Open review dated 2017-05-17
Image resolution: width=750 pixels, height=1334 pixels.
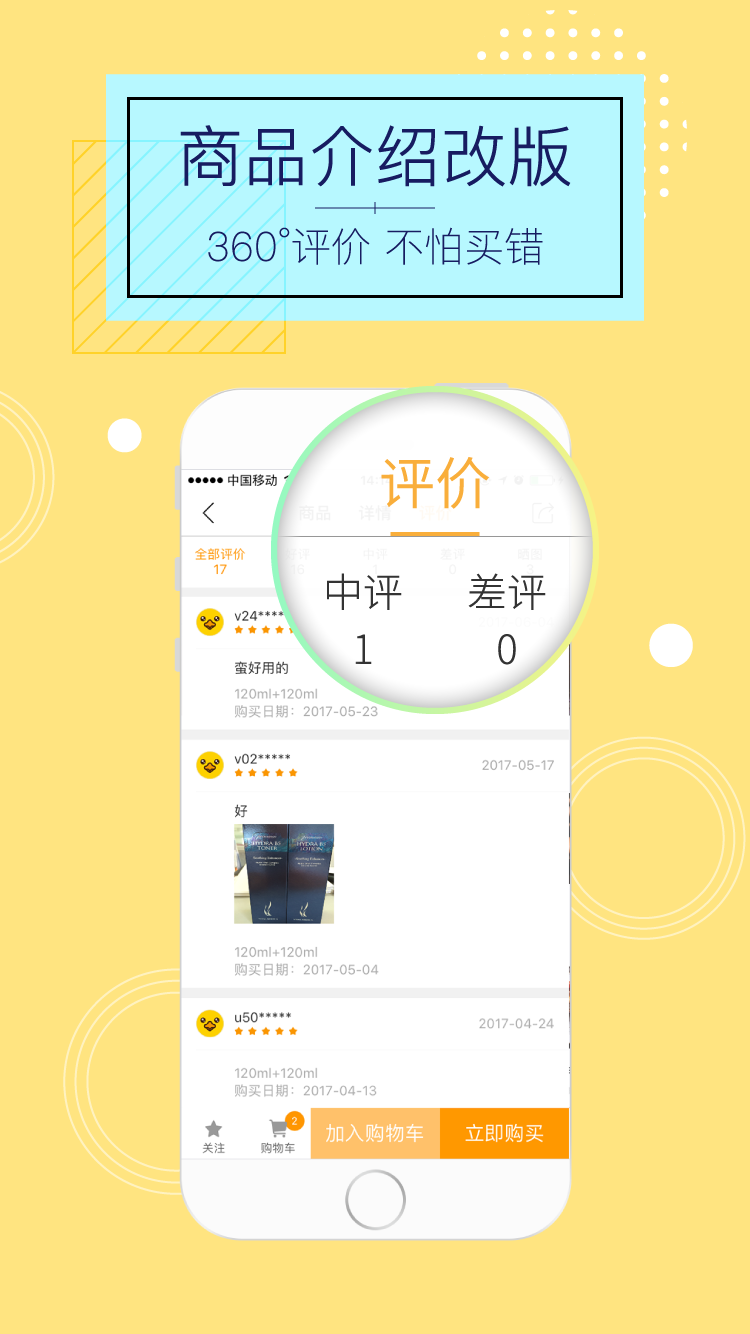(518, 766)
